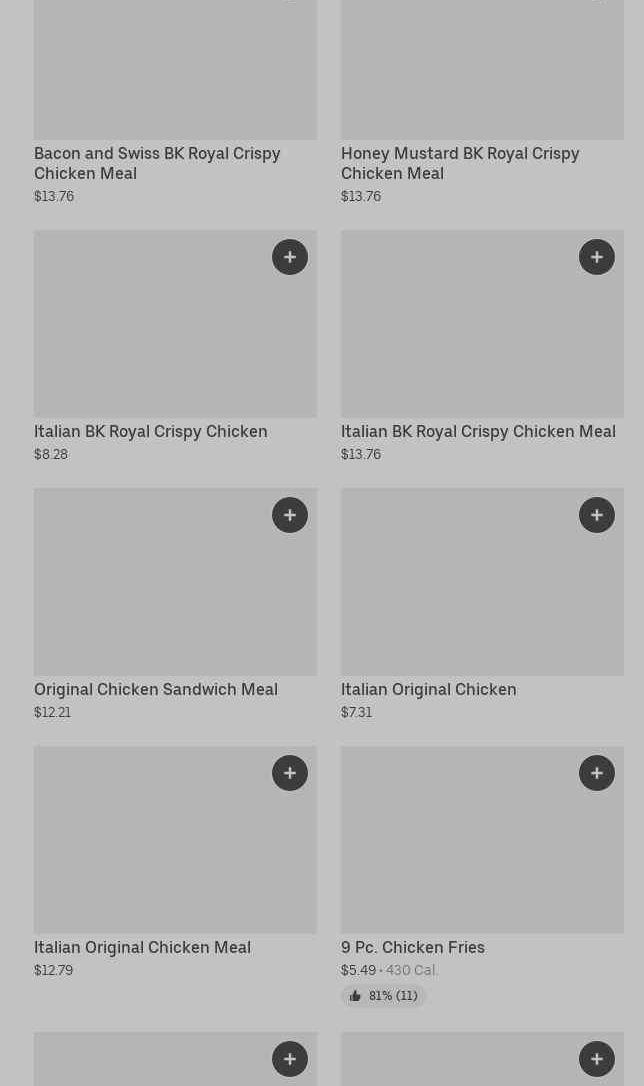The width and height of the screenshot is (644, 1086).
Task: Tap plus on Italian Original Chicken $7.31
Action: (x=596, y=515)
